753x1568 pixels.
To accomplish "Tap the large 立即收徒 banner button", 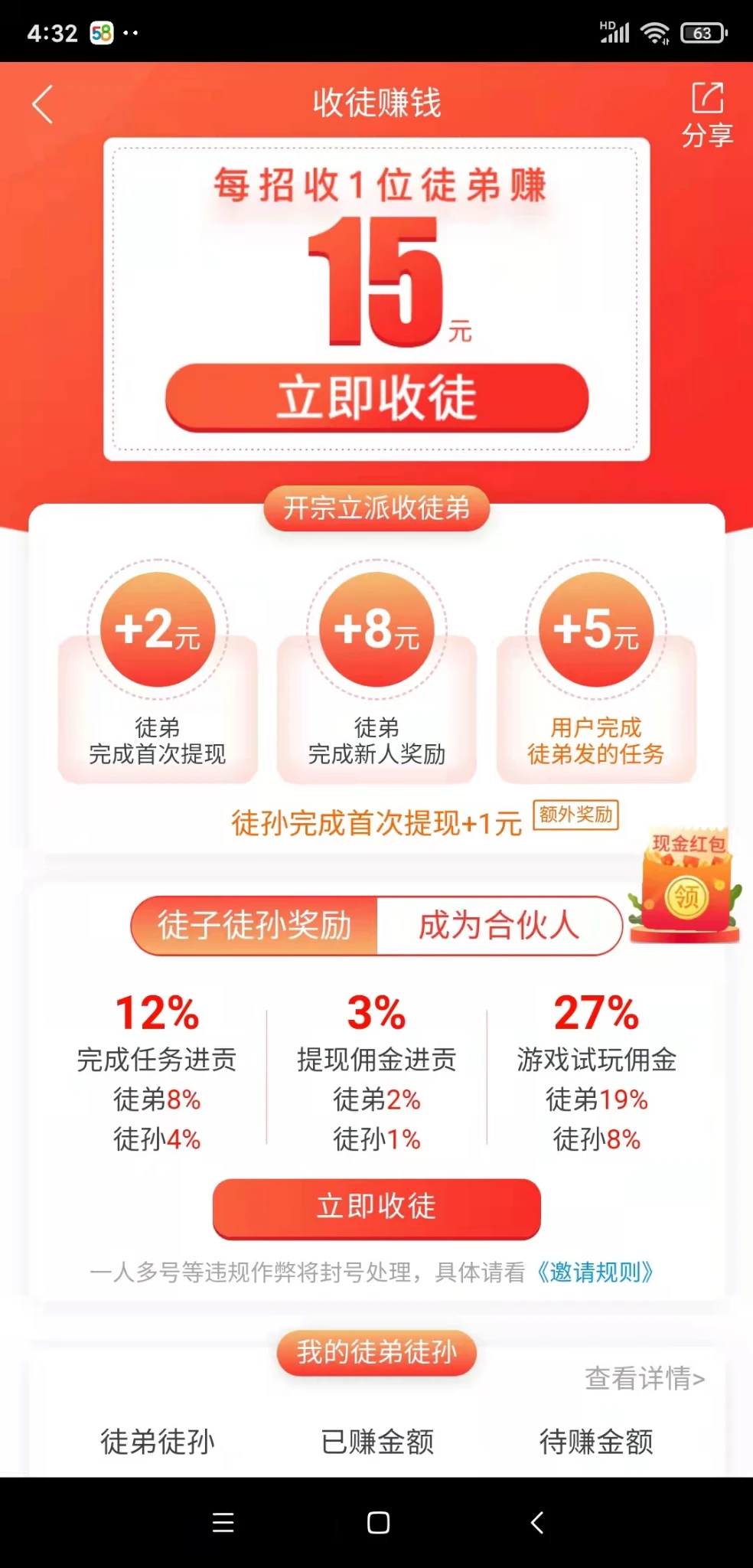I will pyautogui.click(x=376, y=397).
